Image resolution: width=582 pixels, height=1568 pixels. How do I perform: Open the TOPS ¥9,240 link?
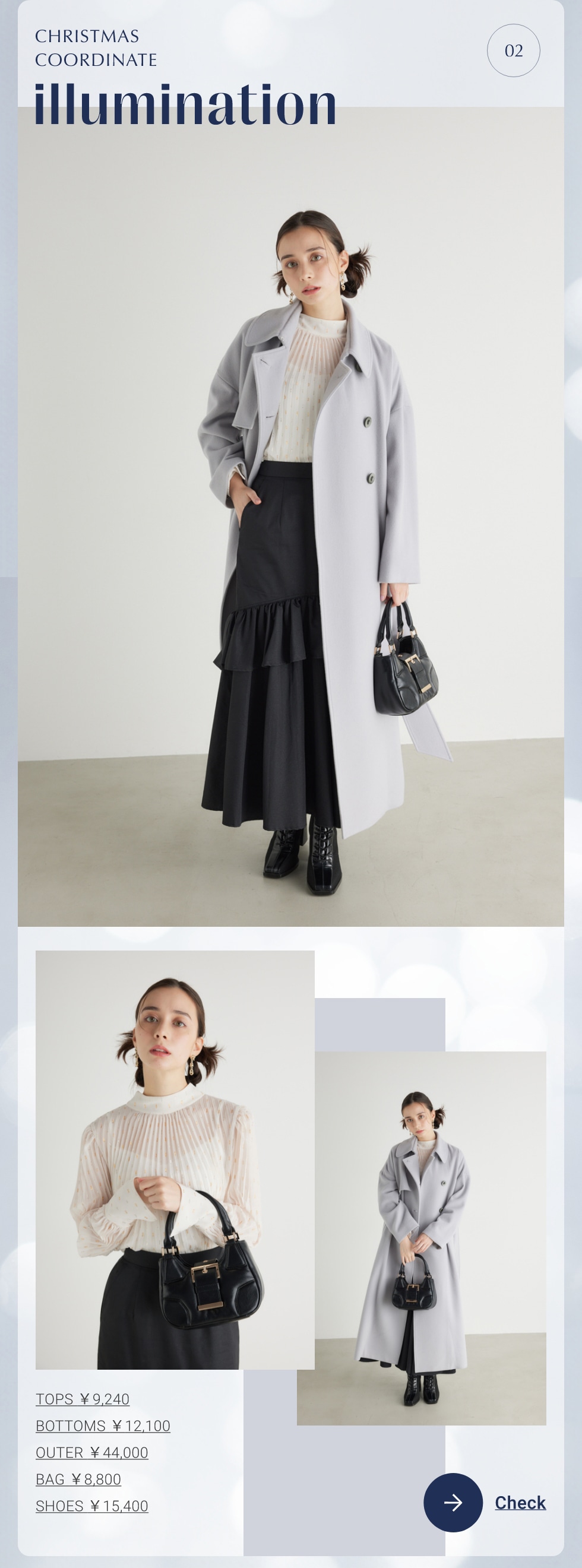tap(82, 1399)
